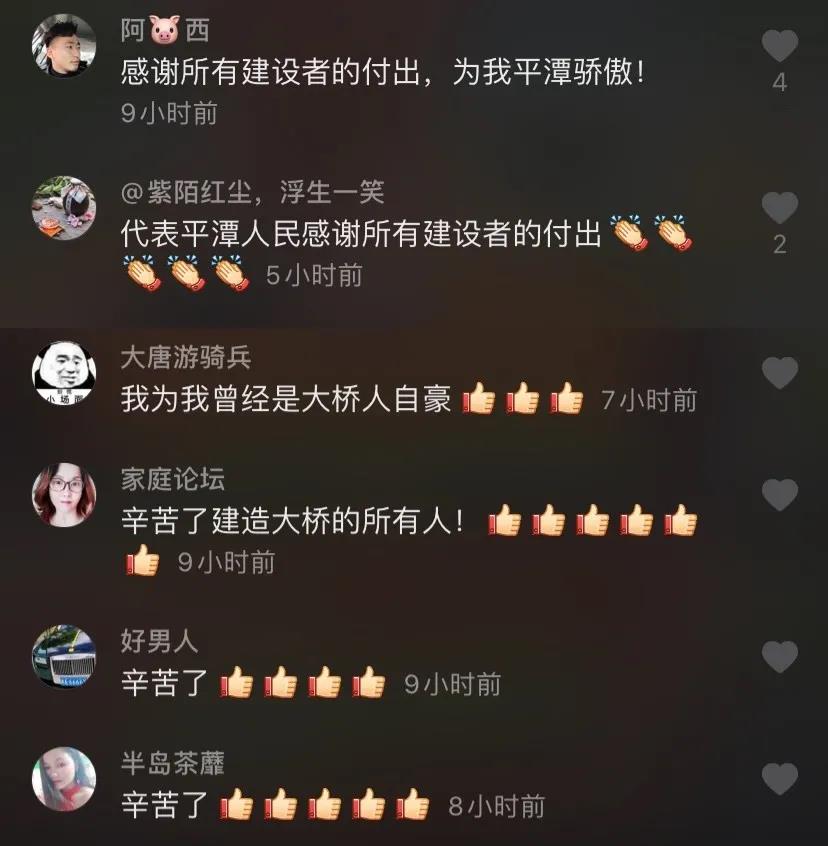The width and height of the screenshot is (828, 846).
Task: Like the comment by 阿🐷西
Action: coord(779,46)
